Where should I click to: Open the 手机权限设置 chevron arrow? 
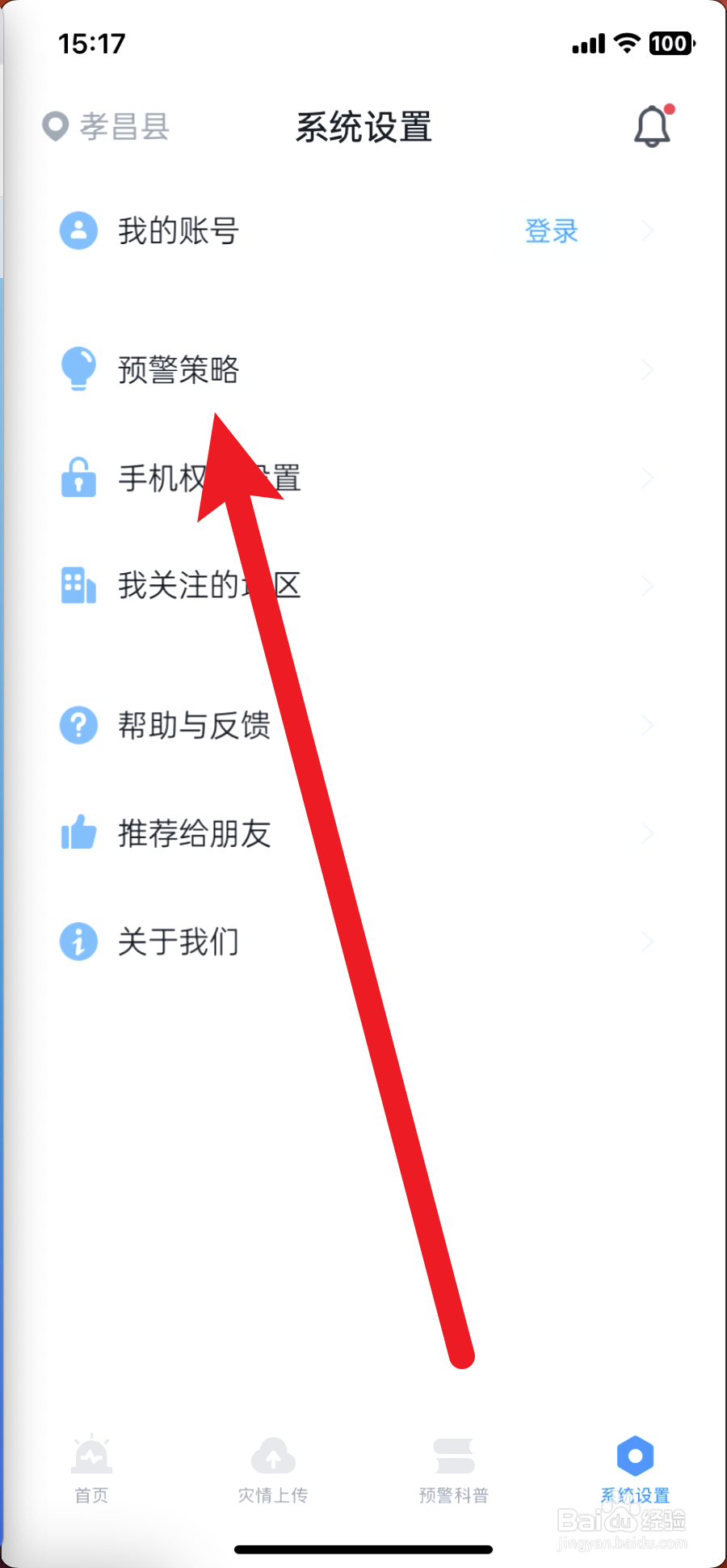[648, 478]
